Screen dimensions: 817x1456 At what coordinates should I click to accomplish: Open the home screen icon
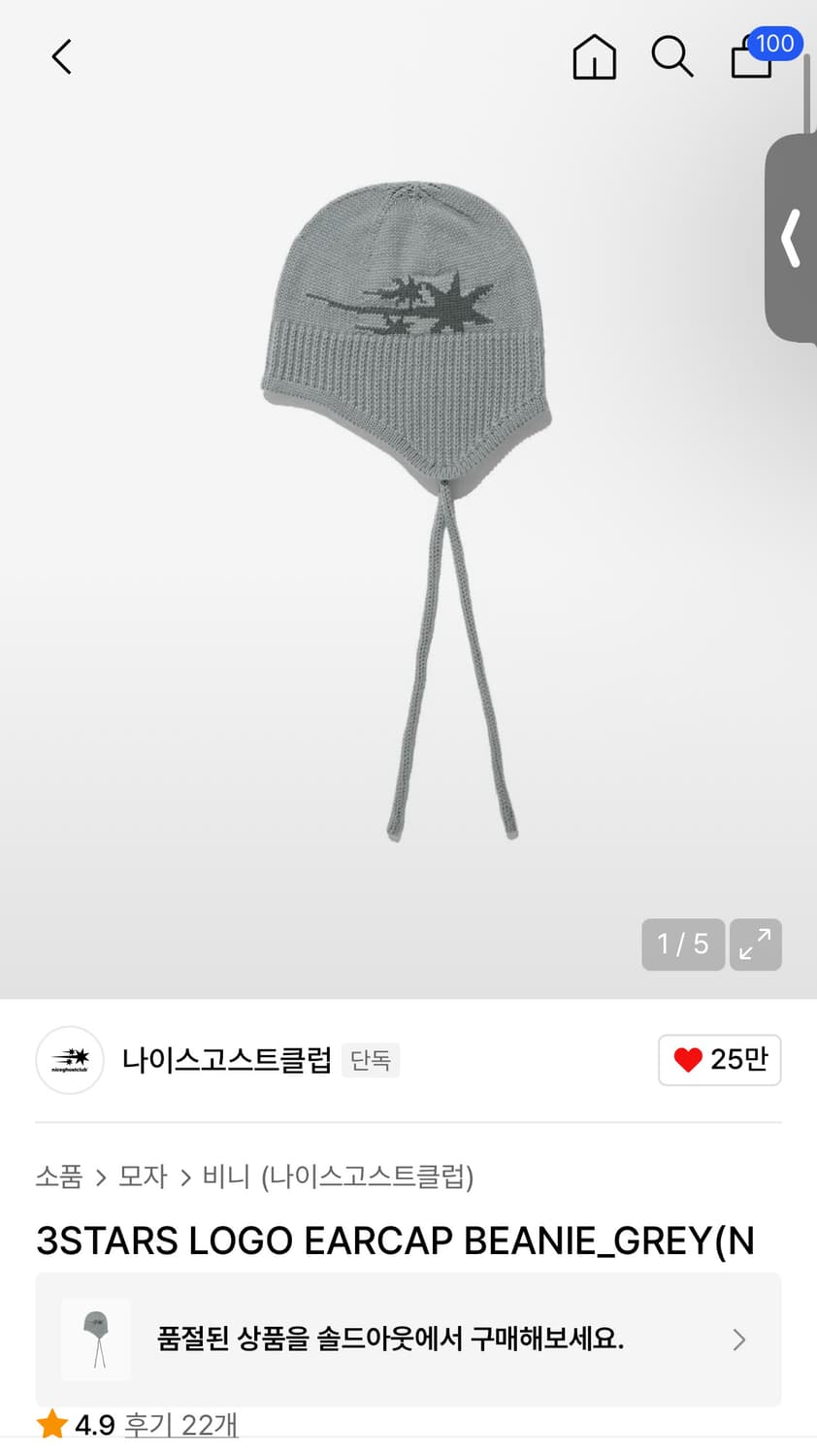(594, 56)
